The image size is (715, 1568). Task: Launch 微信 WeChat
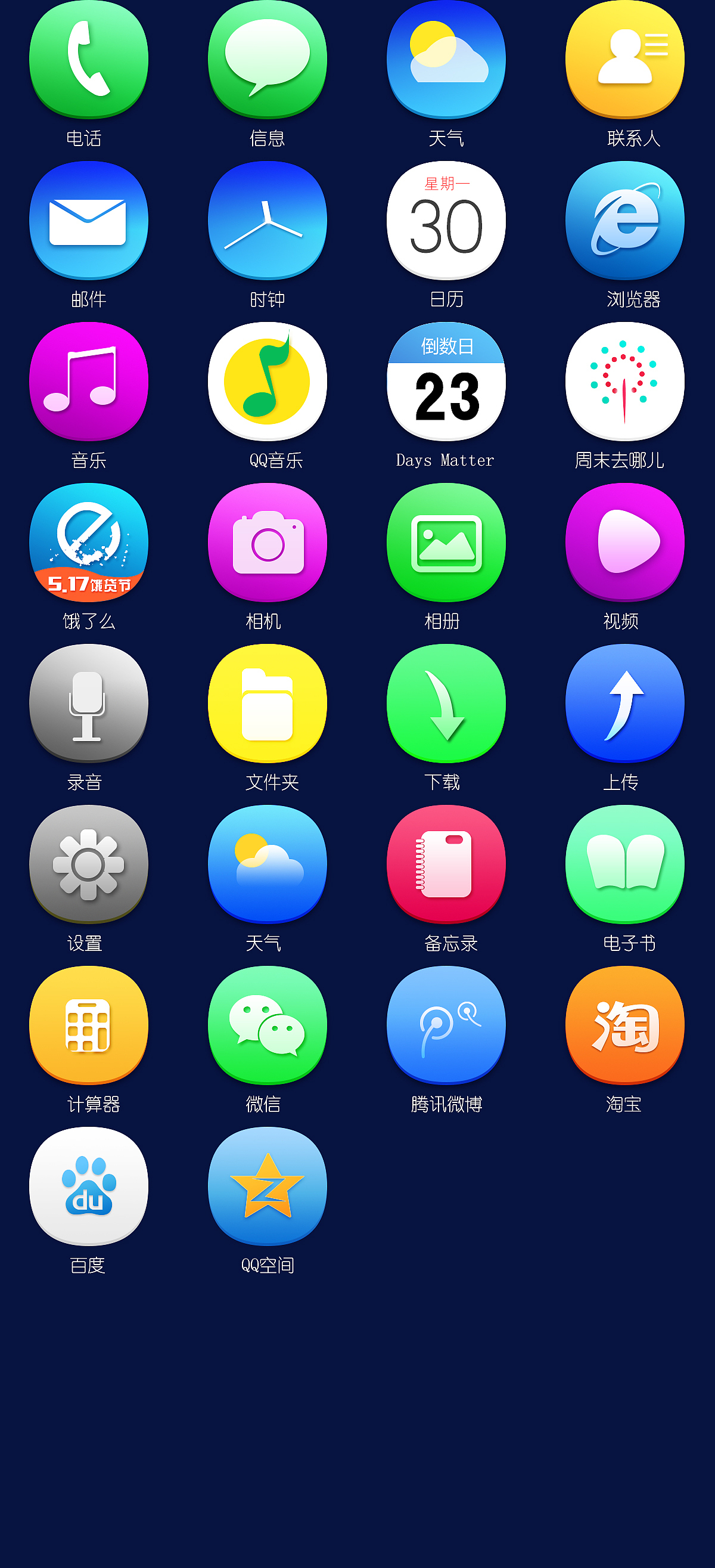point(266,1025)
